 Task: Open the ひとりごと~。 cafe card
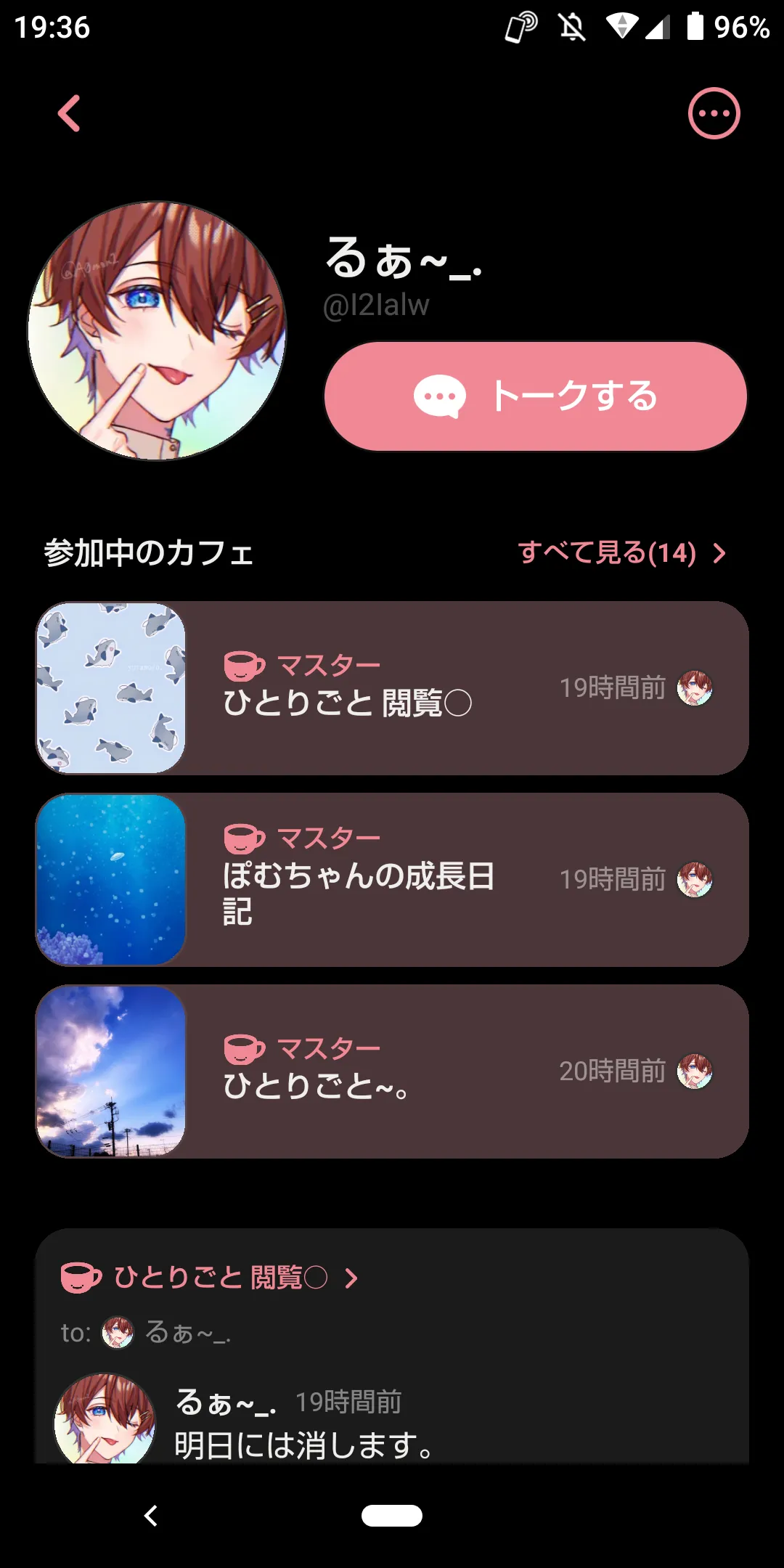coord(392,1071)
